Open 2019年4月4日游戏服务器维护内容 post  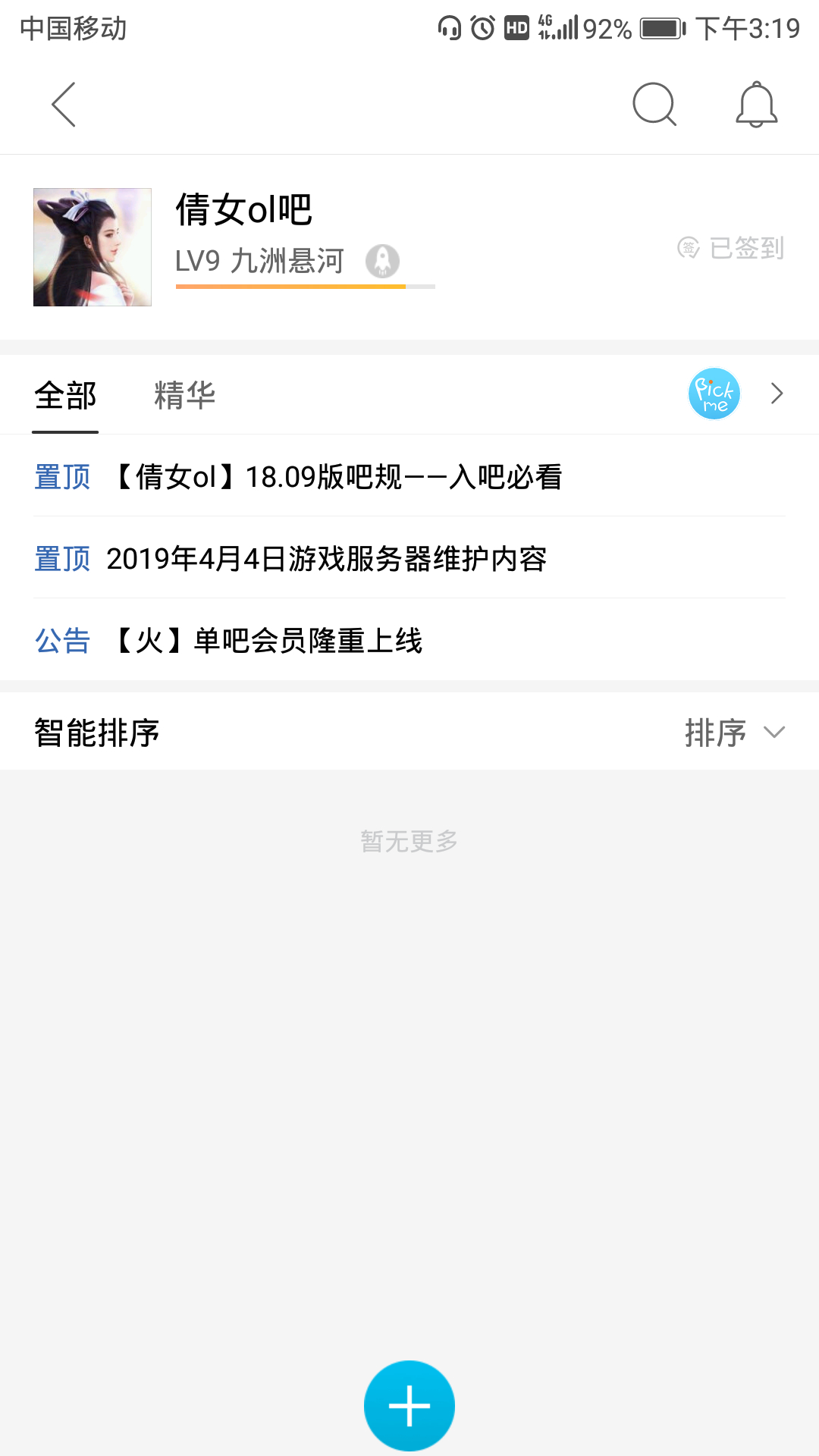(409, 559)
